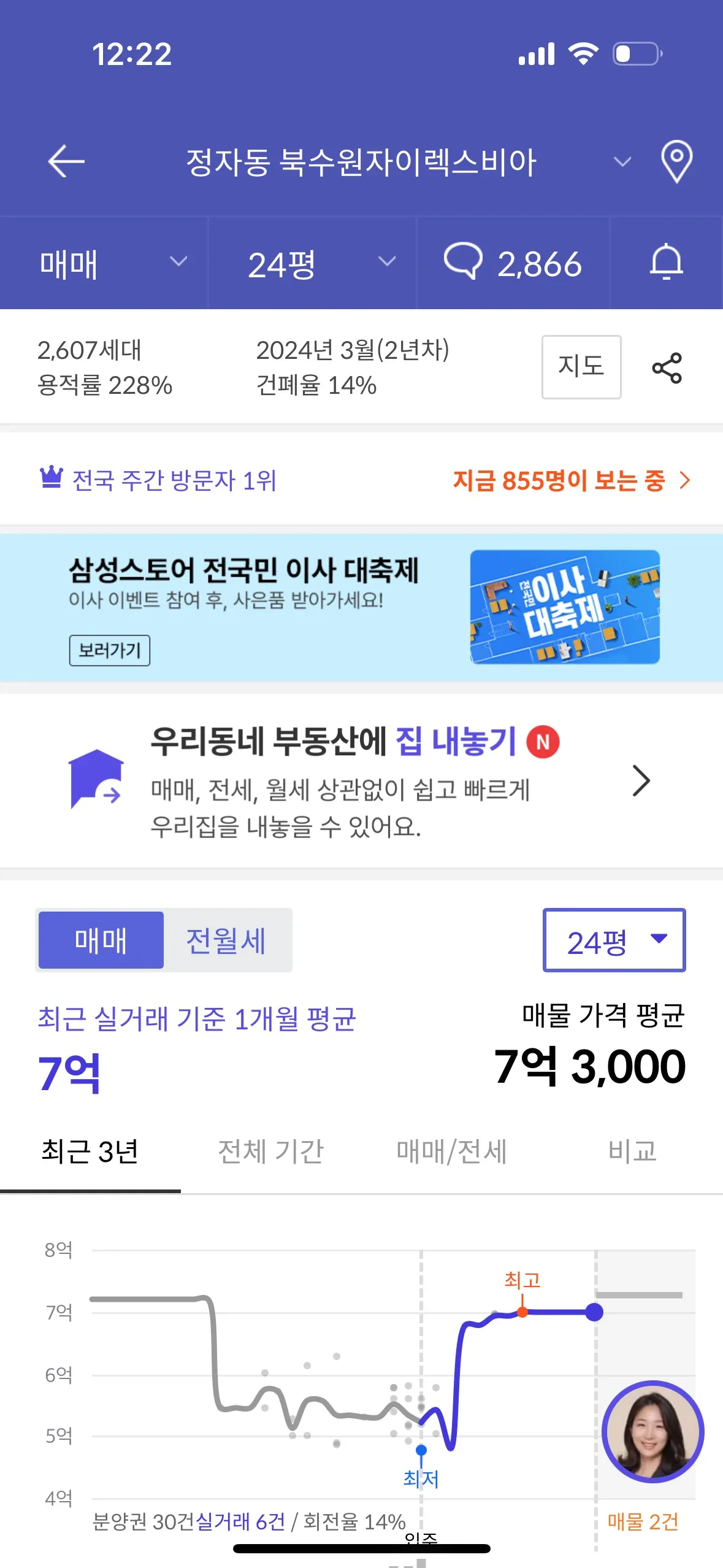This screenshot has height=1568, width=723.
Task: Share this apartment complex
Action: (x=667, y=367)
